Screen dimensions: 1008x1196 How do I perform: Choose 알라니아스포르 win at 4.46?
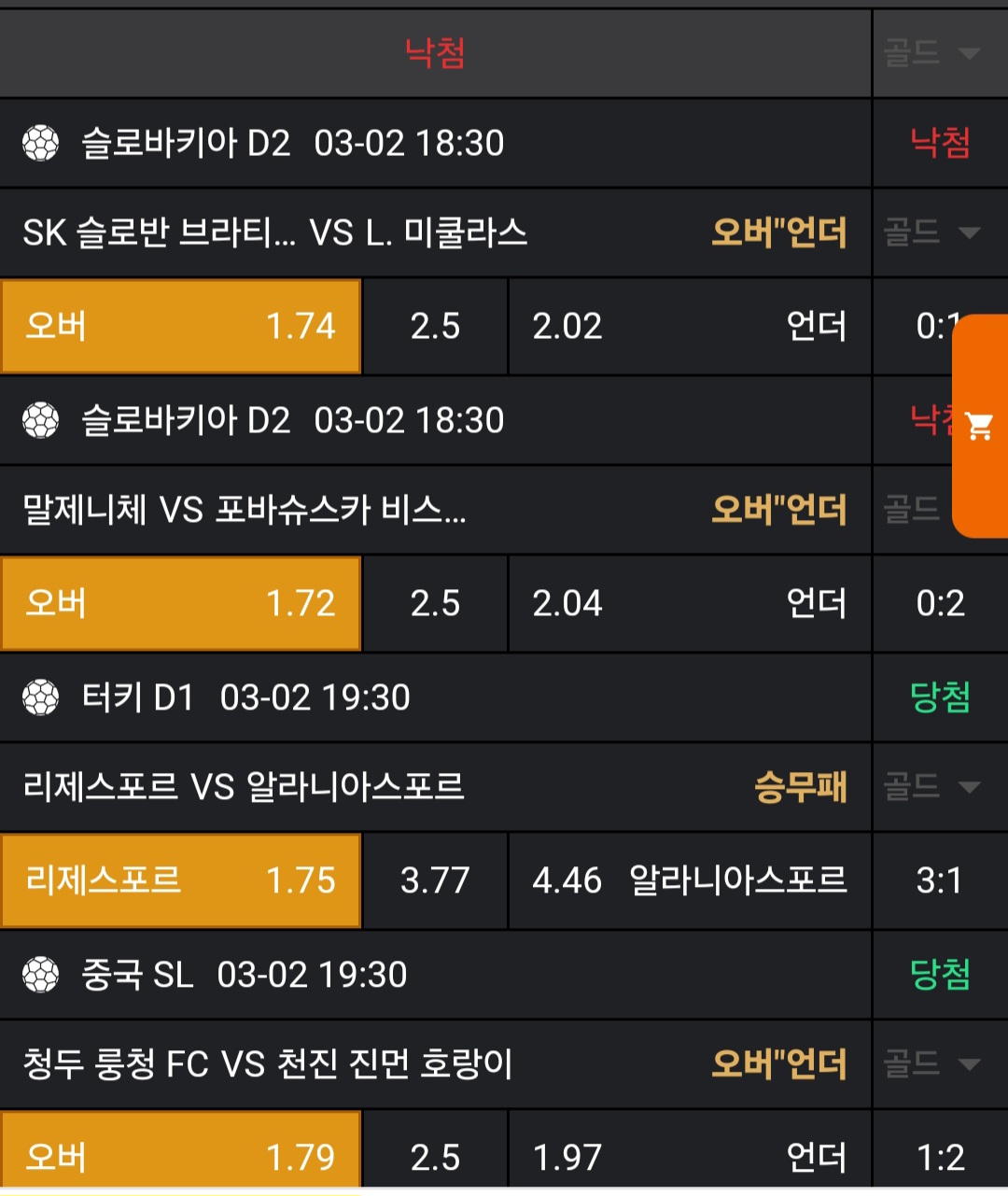click(689, 880)
